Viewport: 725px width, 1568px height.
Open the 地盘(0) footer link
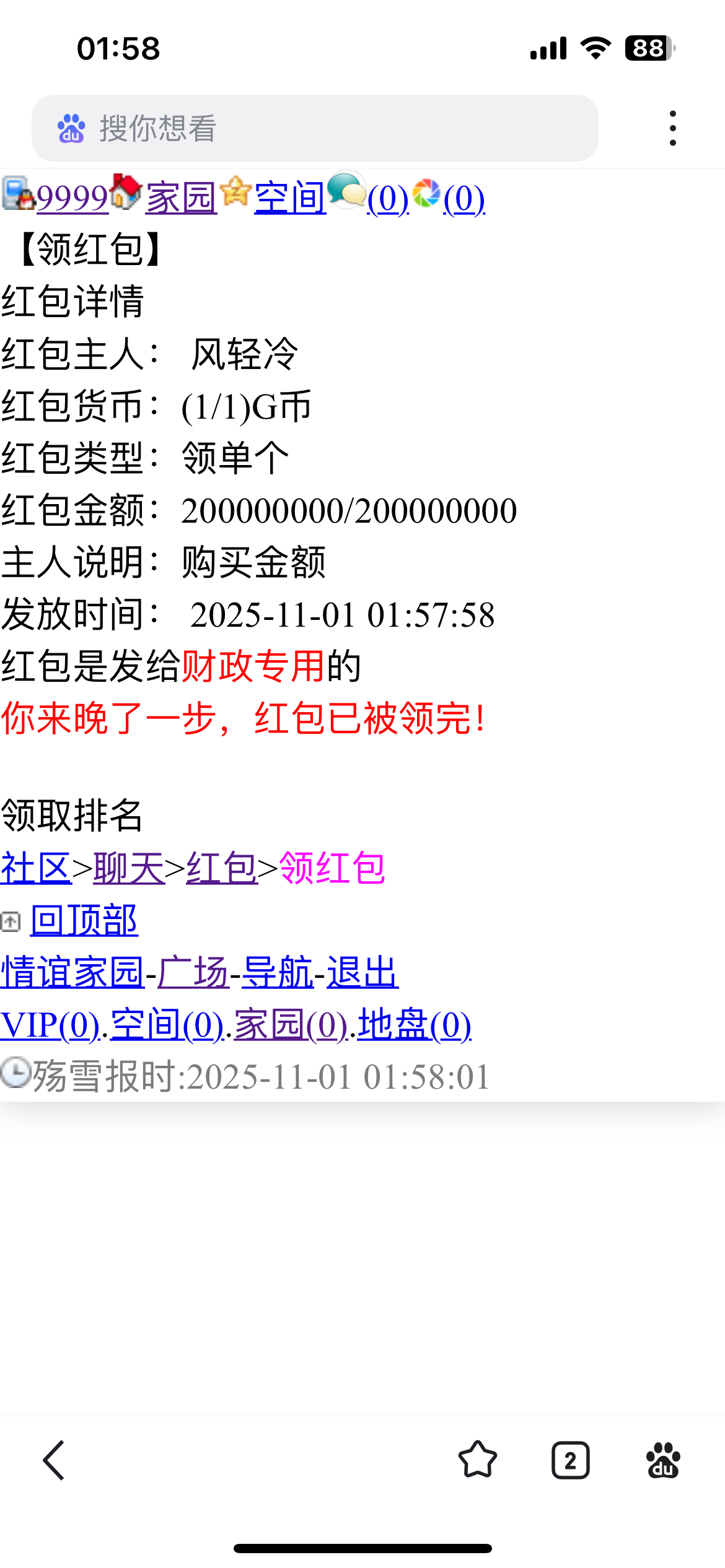pos(414,1025)
